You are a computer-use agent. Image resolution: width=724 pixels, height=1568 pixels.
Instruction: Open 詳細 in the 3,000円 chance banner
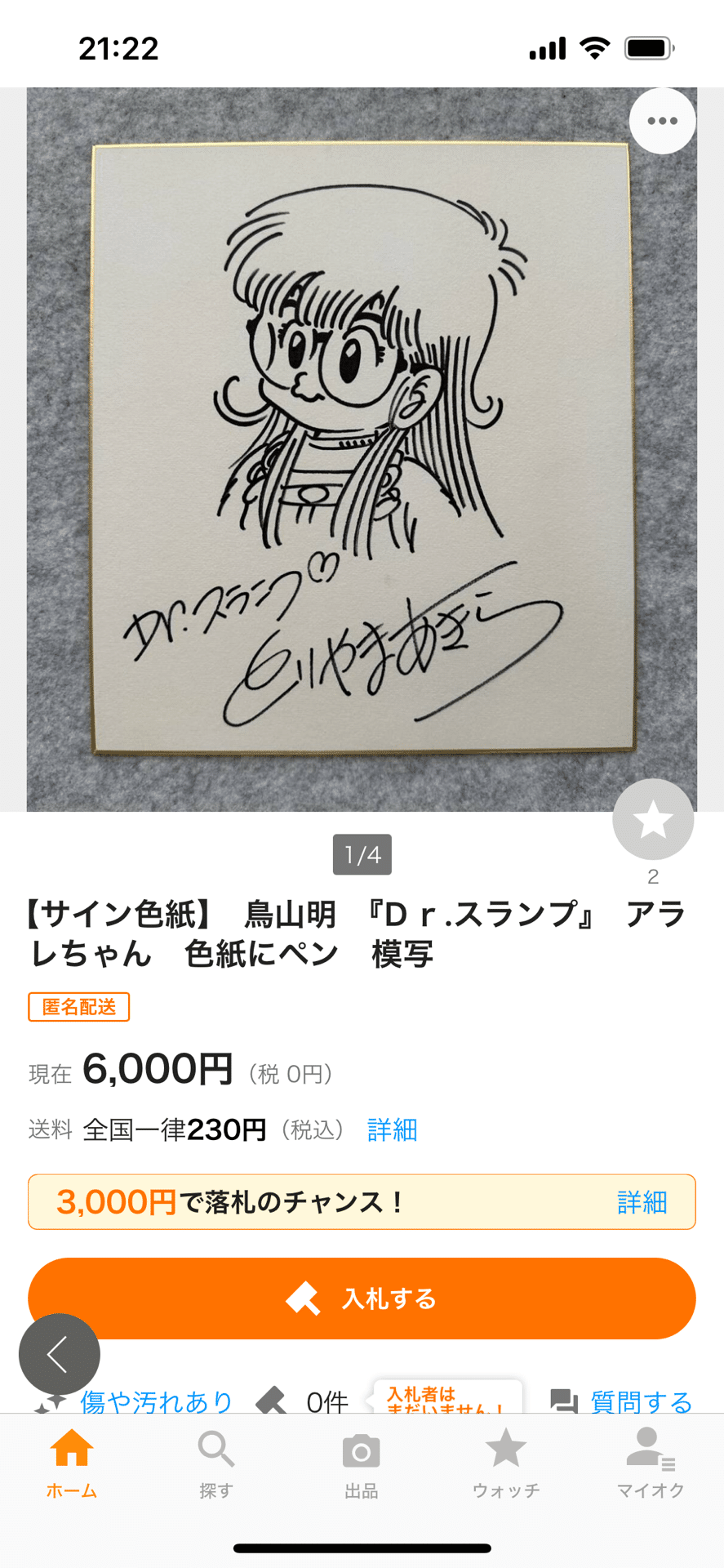tap(642, 1202)
